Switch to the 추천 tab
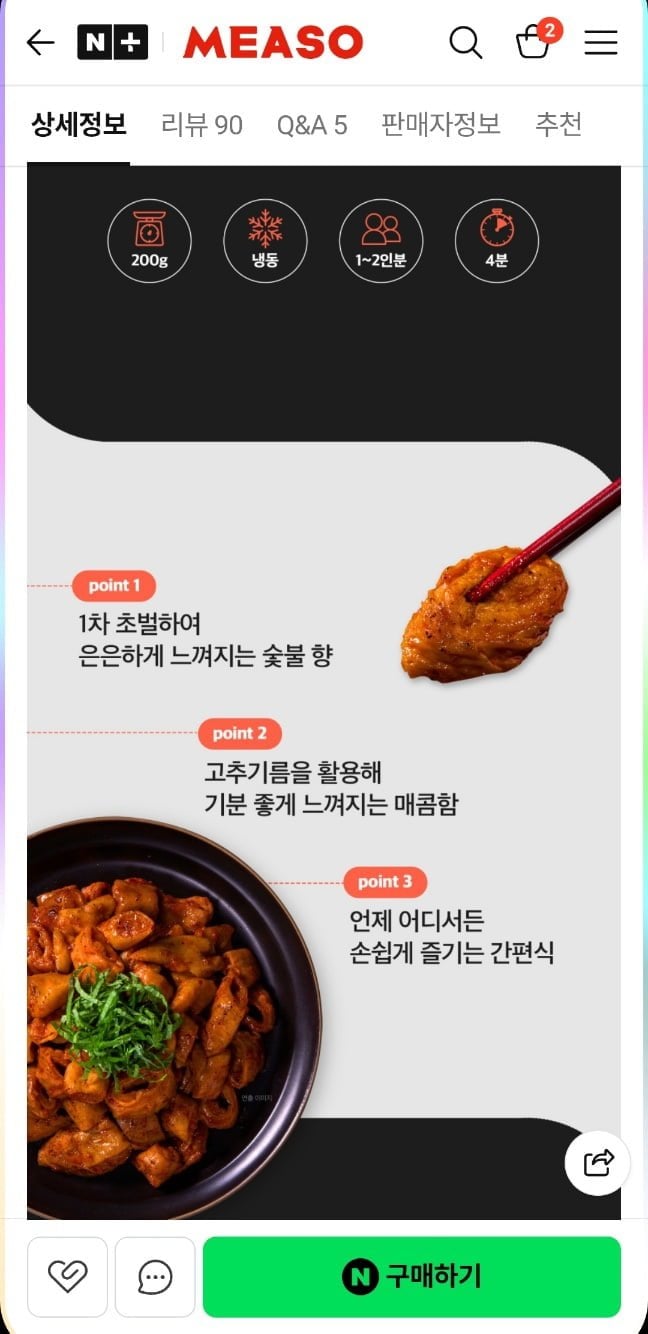 point(558,125)
